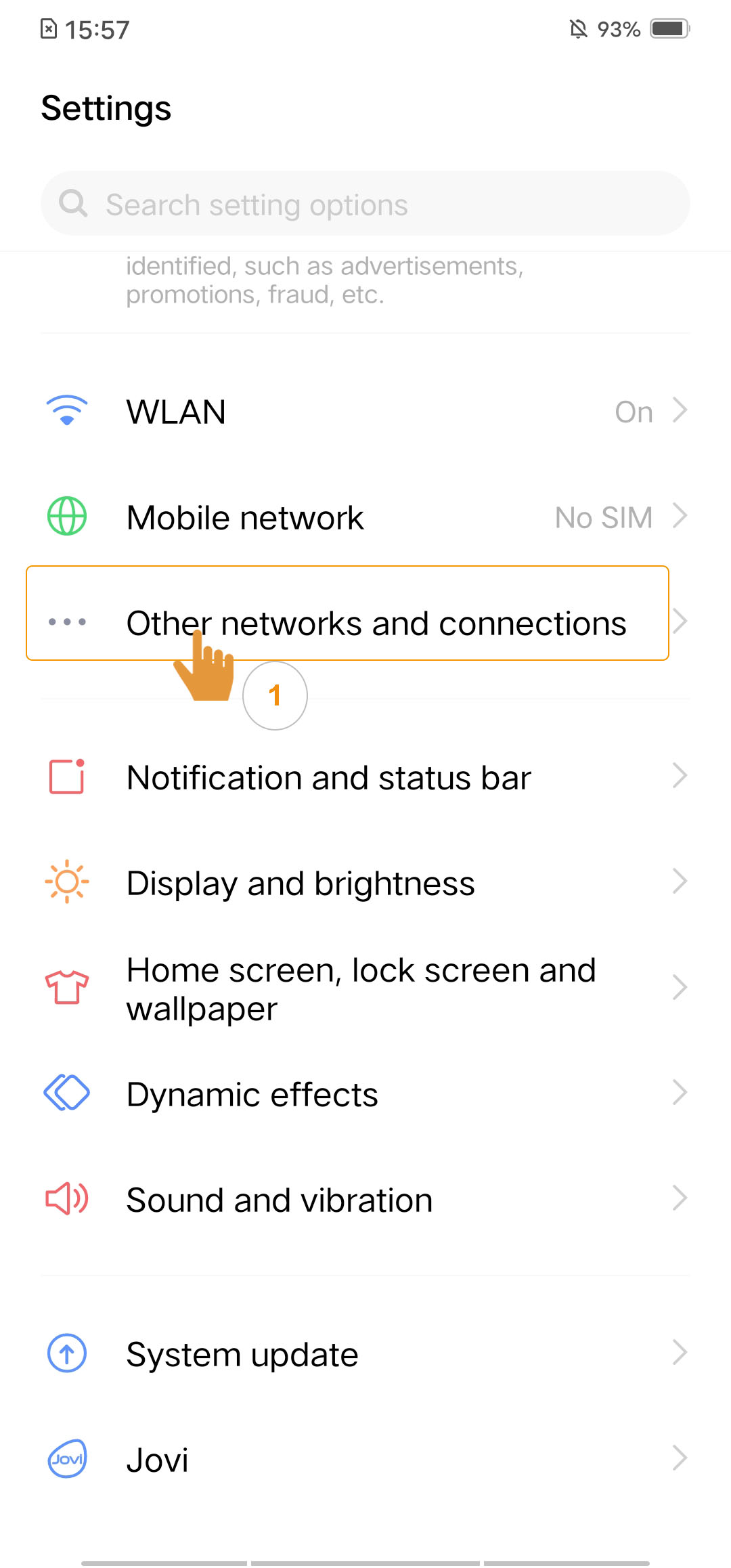Open WLAN settings

click(365, 411)
